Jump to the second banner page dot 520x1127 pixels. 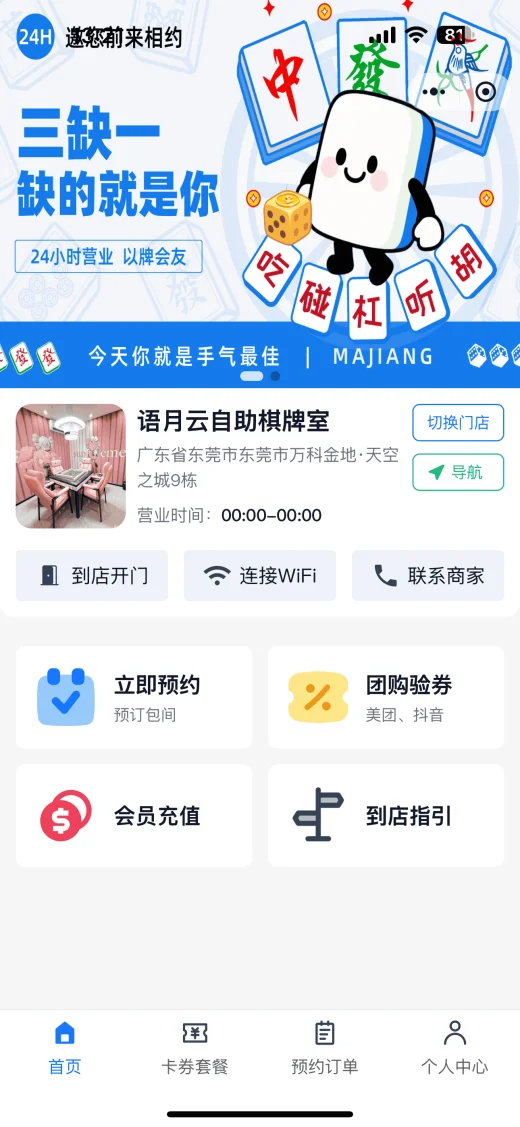(275, 376)
